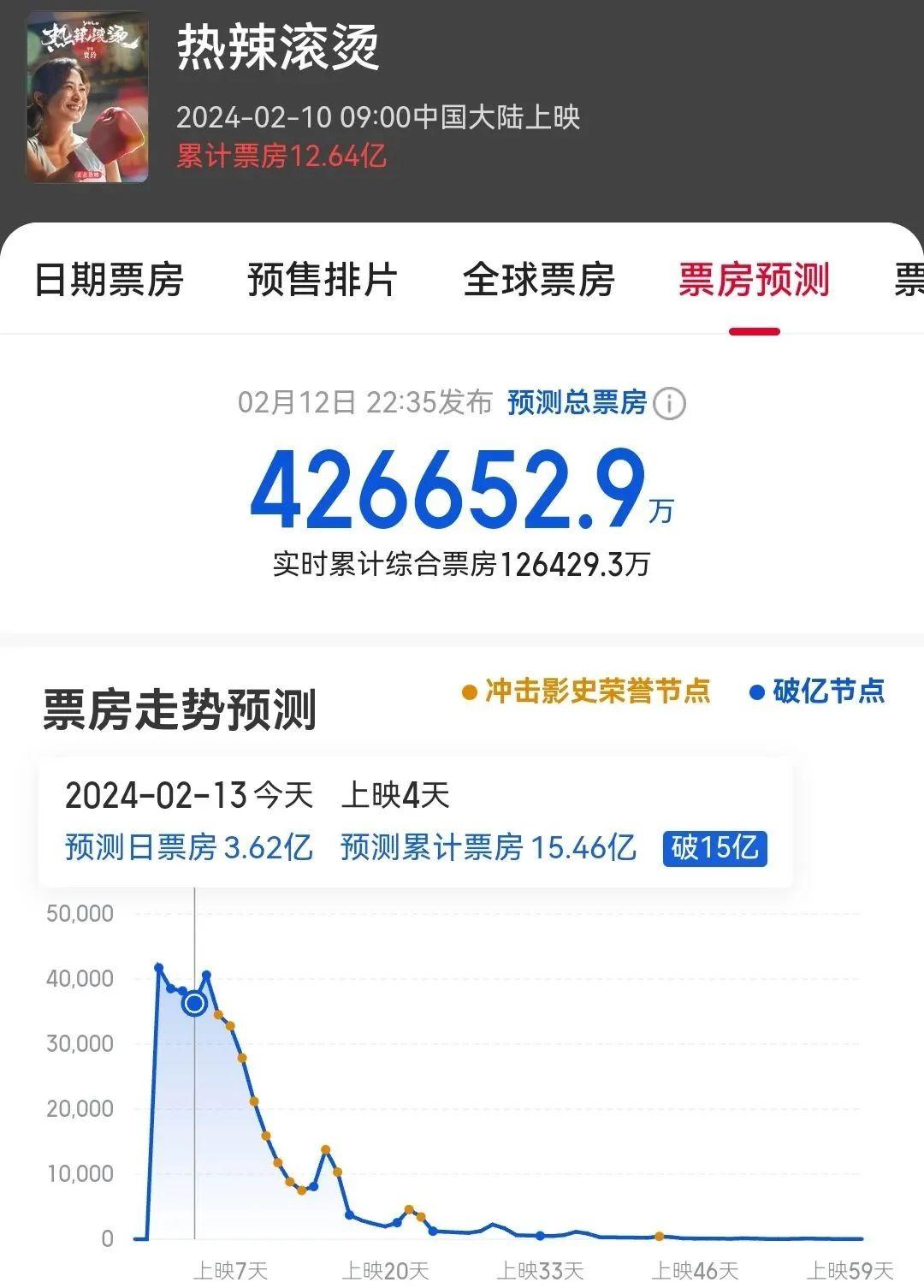This screenshot has width=924, height=1288.
Task: Select the highlighted day-4 point on chart
Action: point(195,1003)
